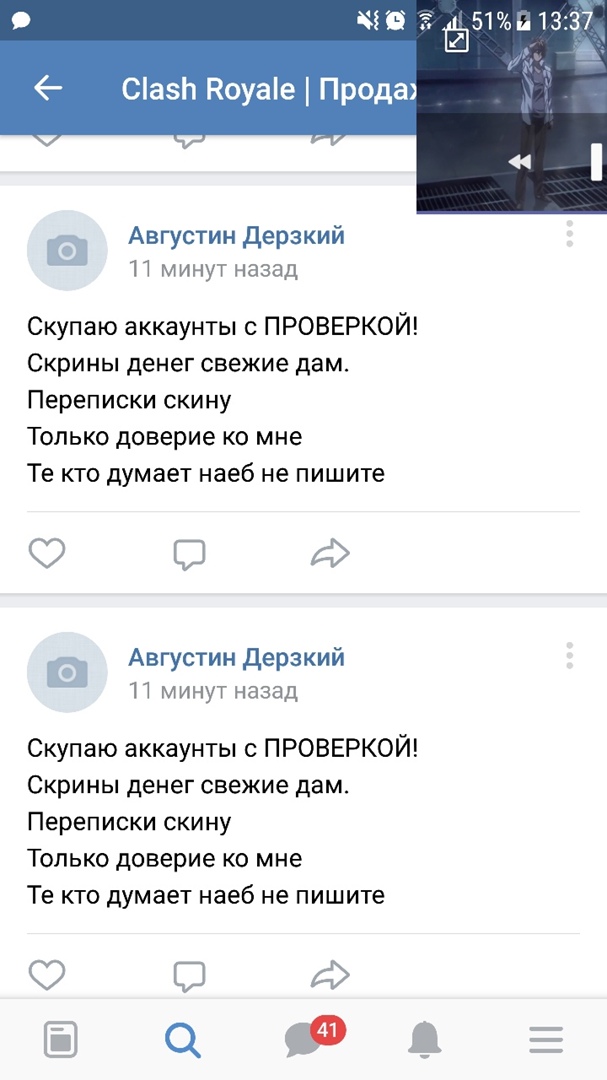Expand the floating video to full screen
This screenshot has width=607, height=1080.
coord(457,41)
